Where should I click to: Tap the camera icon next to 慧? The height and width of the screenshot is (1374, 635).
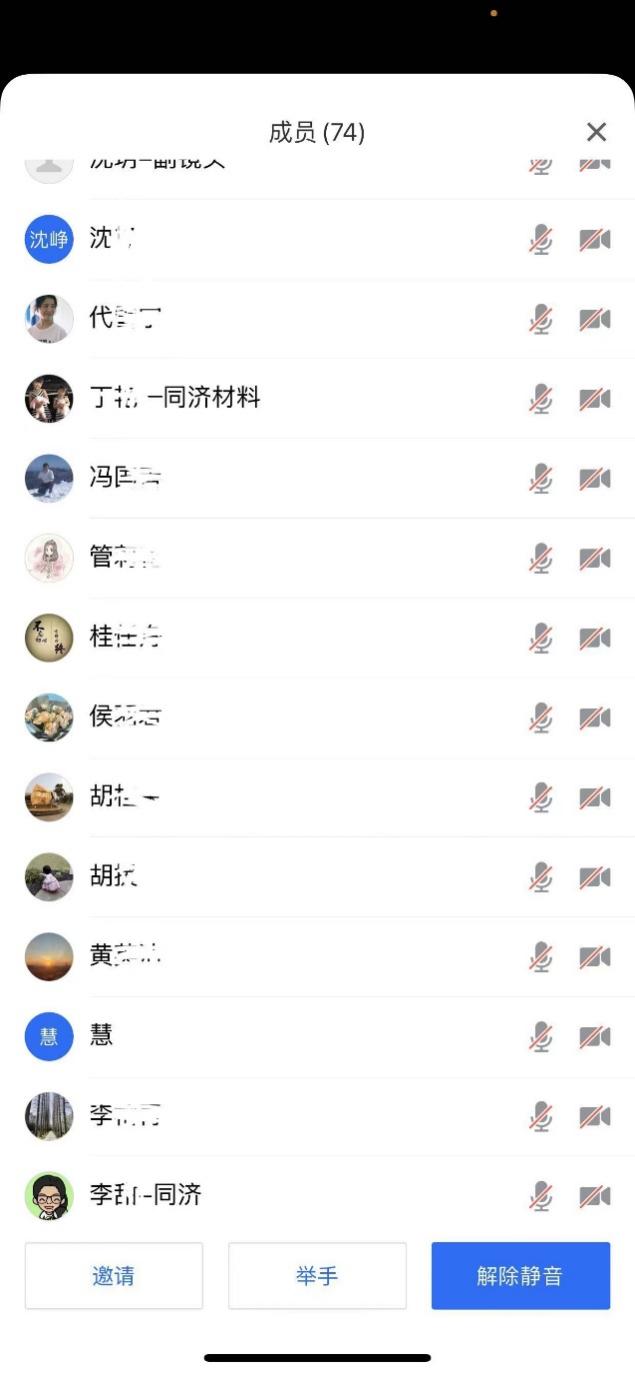595,1036
